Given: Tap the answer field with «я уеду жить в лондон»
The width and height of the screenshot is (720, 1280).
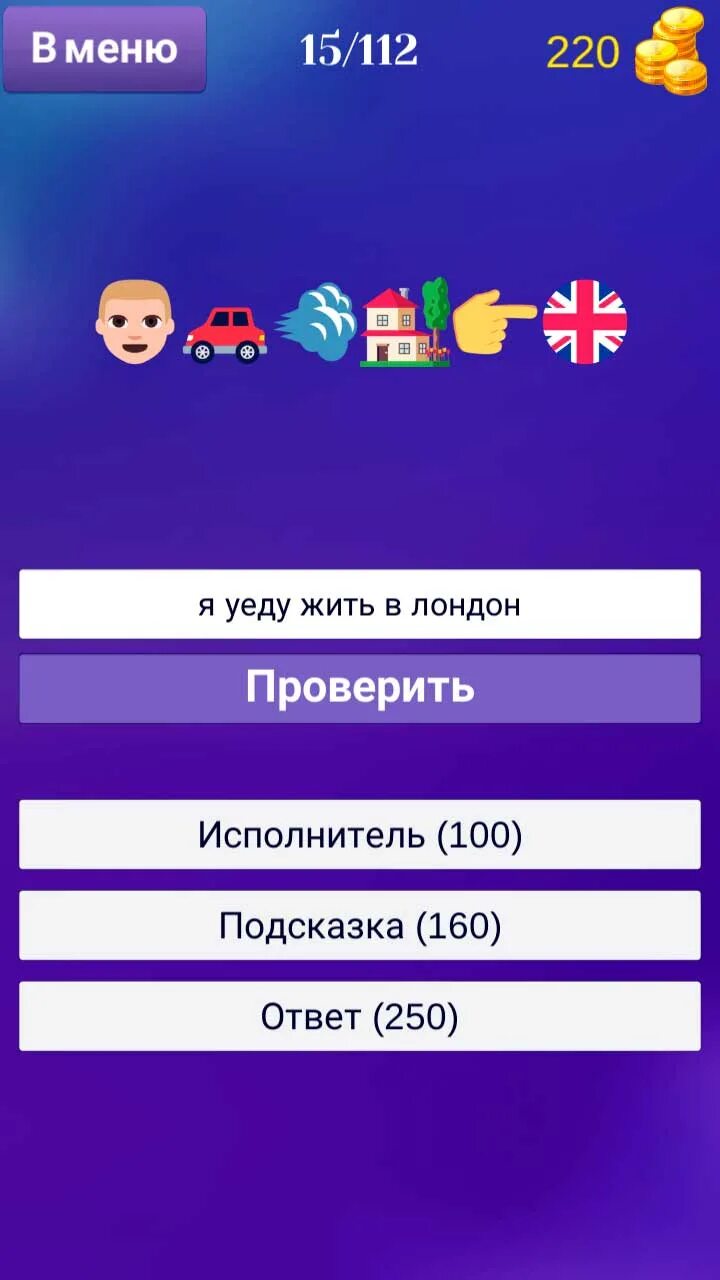Looking at the screenshot, I should 360,604.
